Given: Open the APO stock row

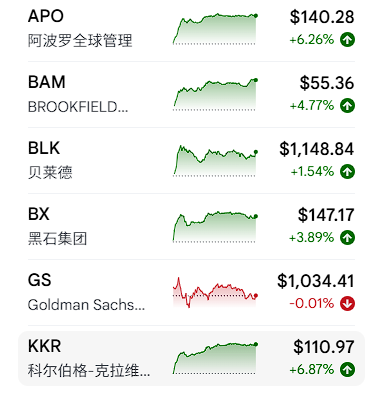Looking at the screenshot, I should tap(191, 29).
